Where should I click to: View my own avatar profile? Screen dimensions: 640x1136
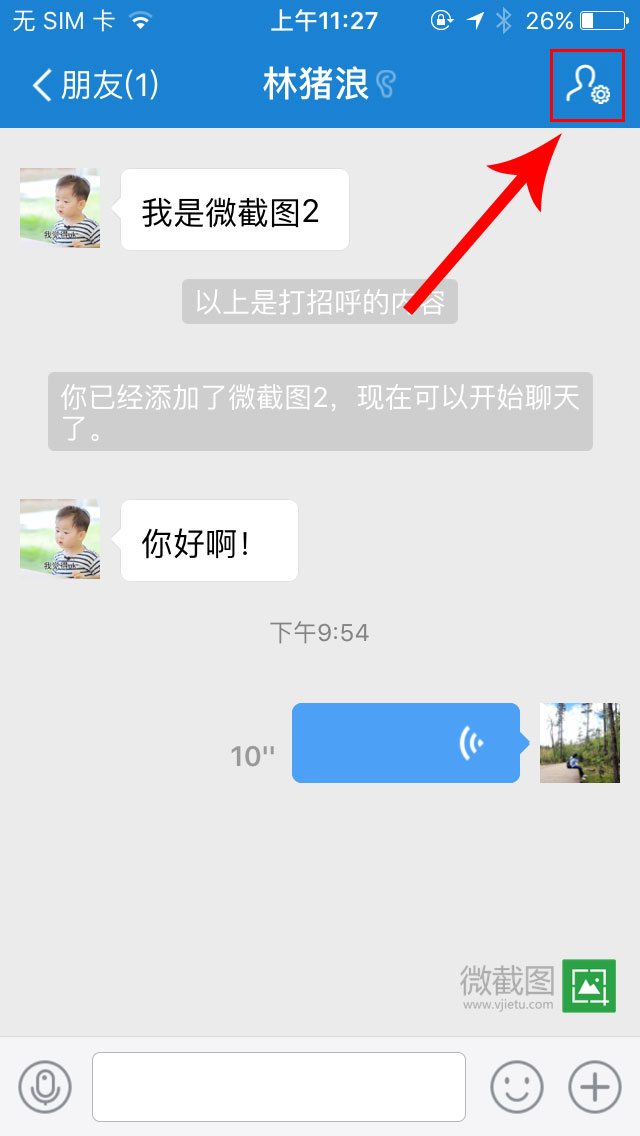tap(580, 743)
